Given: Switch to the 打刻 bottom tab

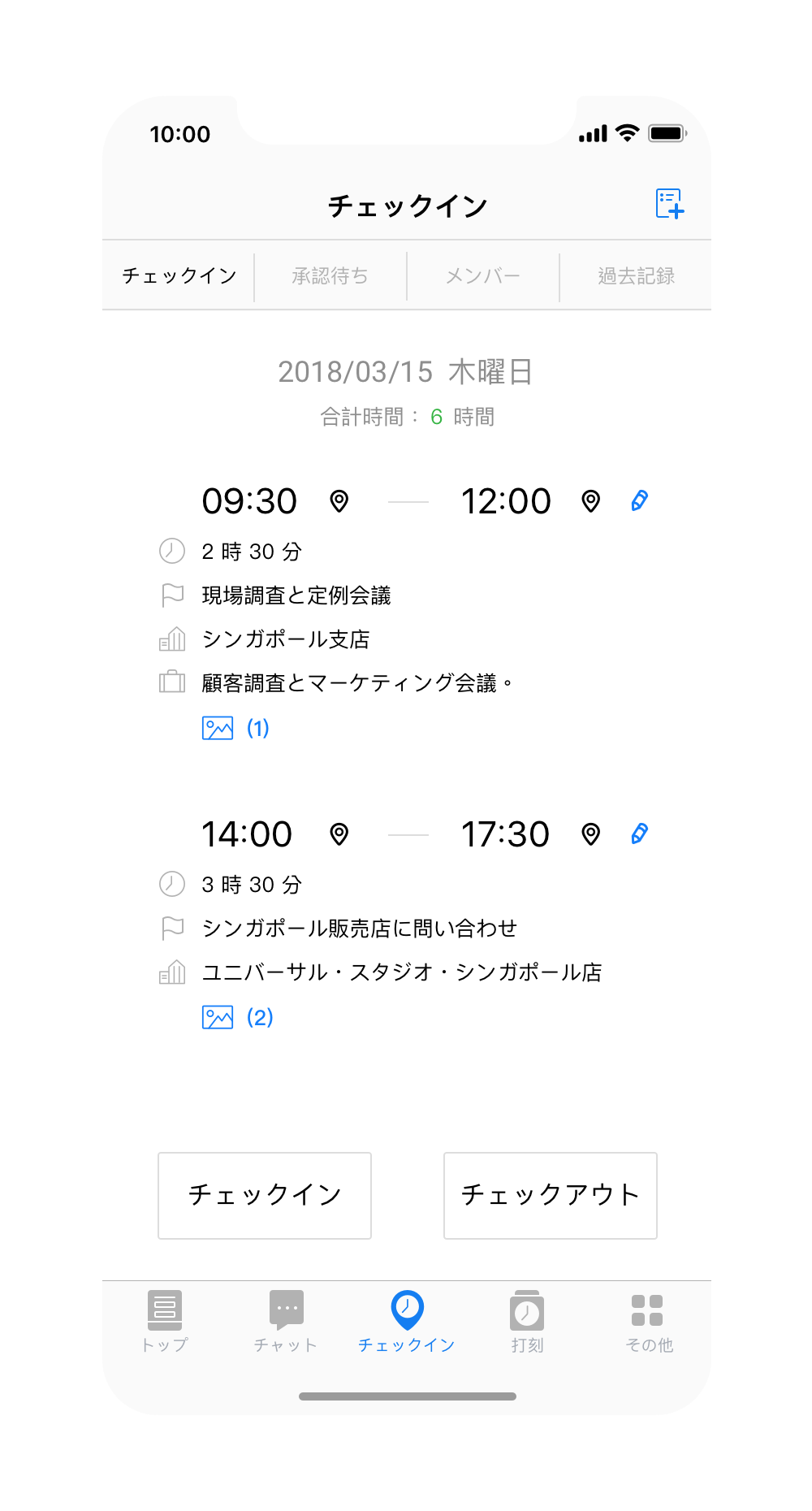Looking at the screenshot, I should point(527,1321).
